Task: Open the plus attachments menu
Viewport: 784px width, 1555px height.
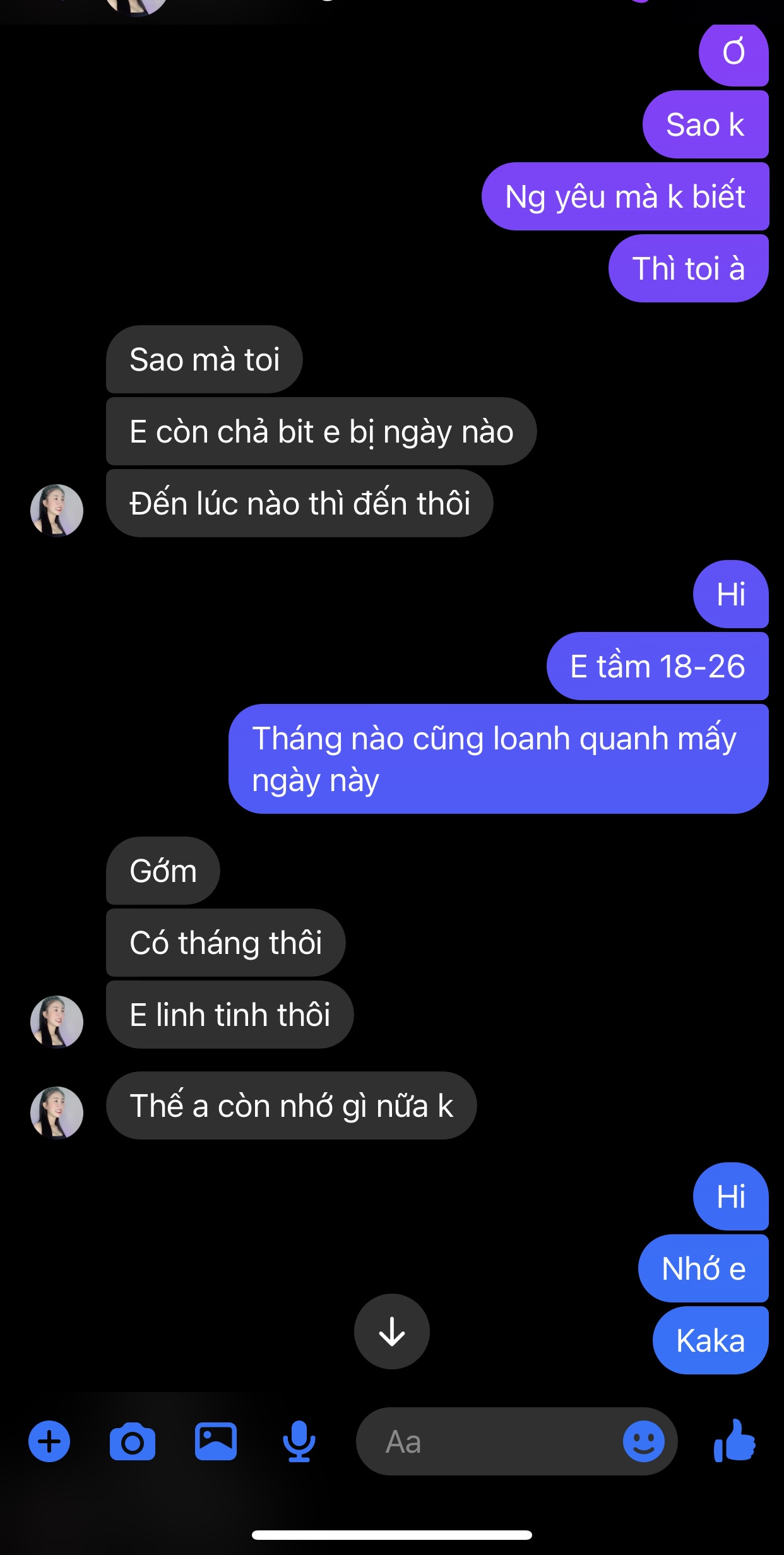Action: click(x=49, y=1441)
